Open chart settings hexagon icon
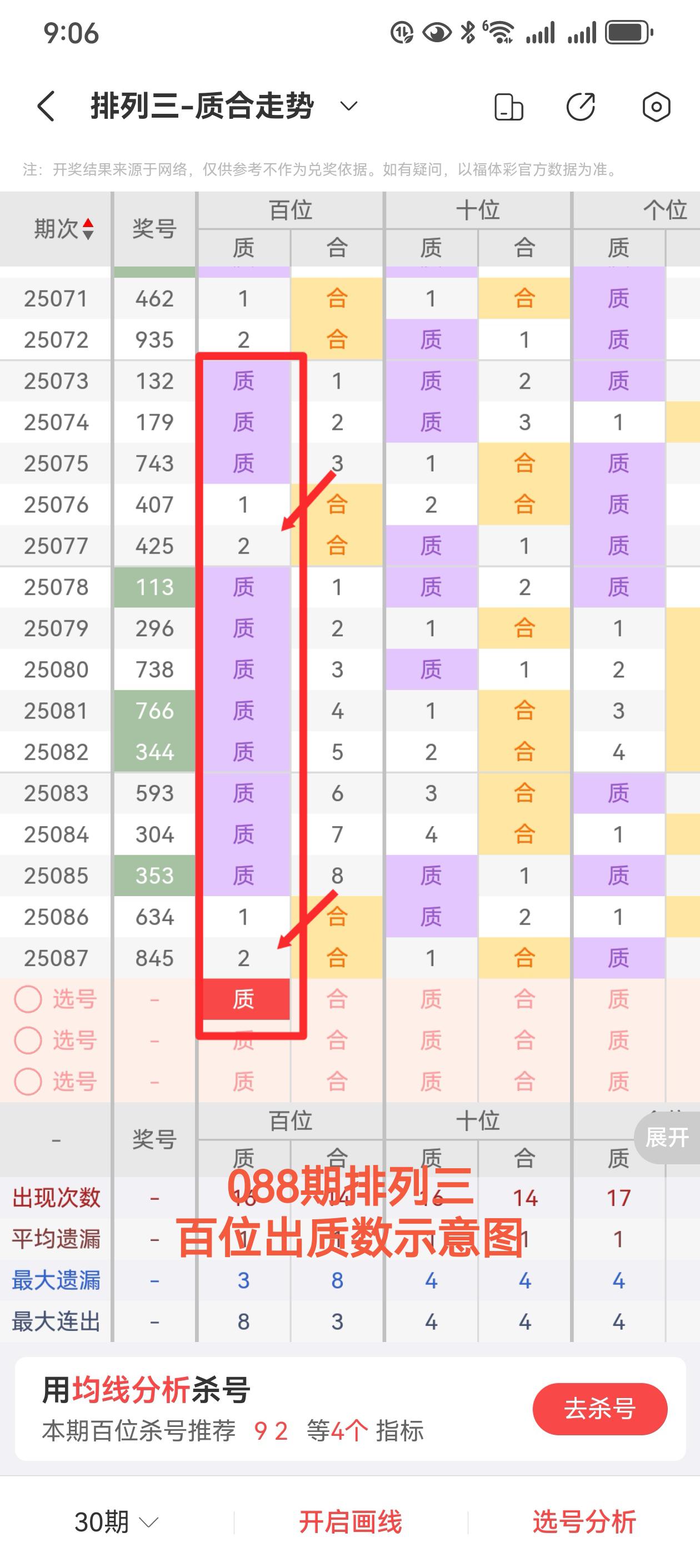 [656, 107]
